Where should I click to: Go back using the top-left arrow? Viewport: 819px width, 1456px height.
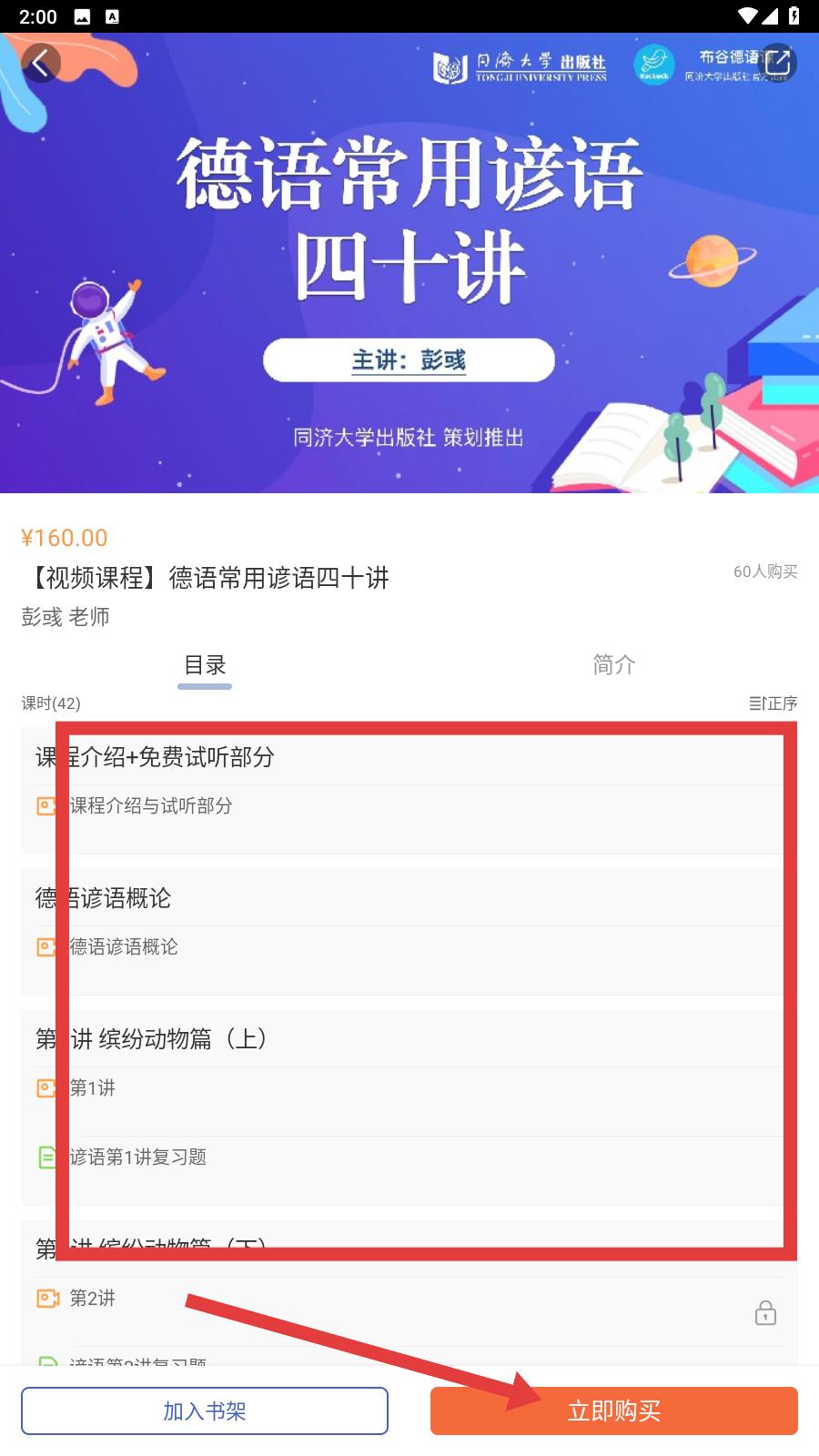pyautogui.click(x=41, y=63)
